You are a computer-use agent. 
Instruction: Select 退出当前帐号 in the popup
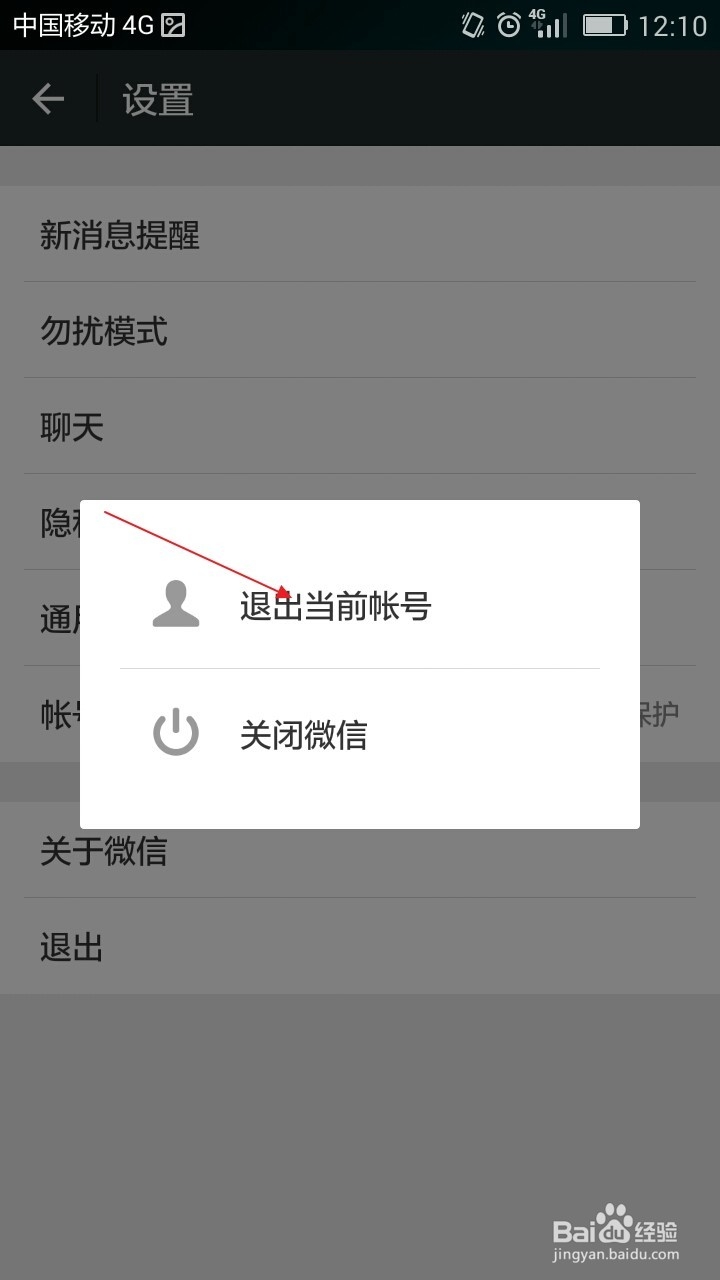tap(335, 606)
